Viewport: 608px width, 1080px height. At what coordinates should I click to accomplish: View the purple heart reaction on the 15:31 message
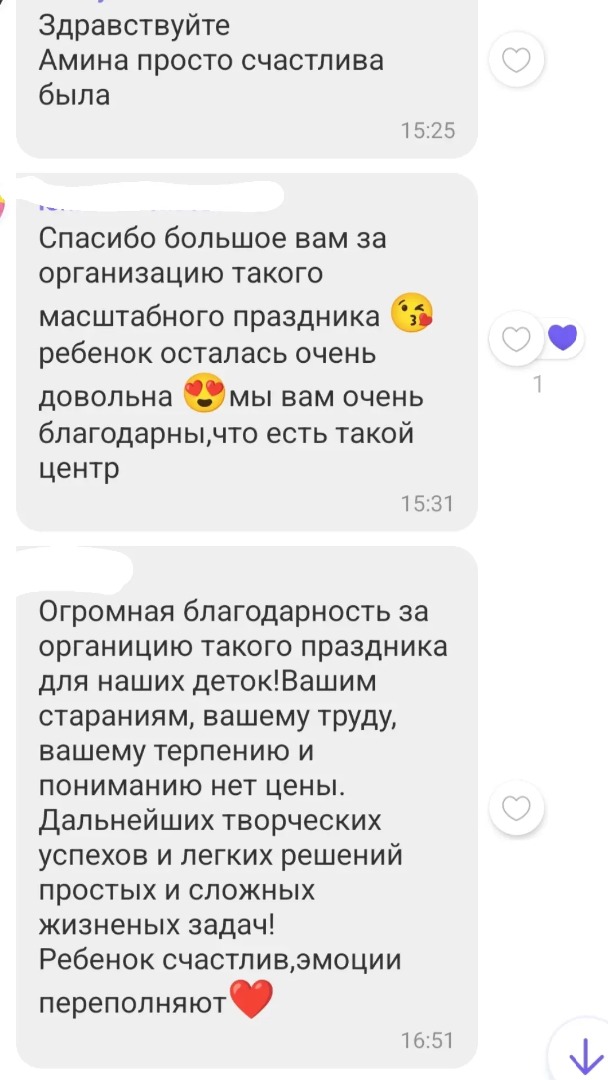pyautogui.click(x=564, y=339)
